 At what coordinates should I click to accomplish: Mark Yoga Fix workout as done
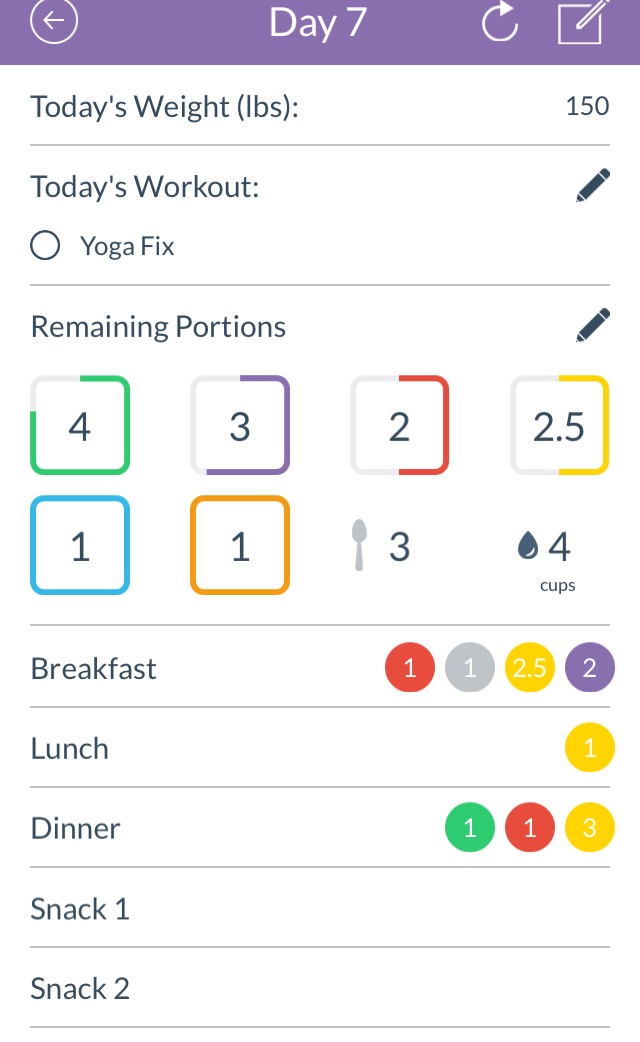(x=45, y=245)
